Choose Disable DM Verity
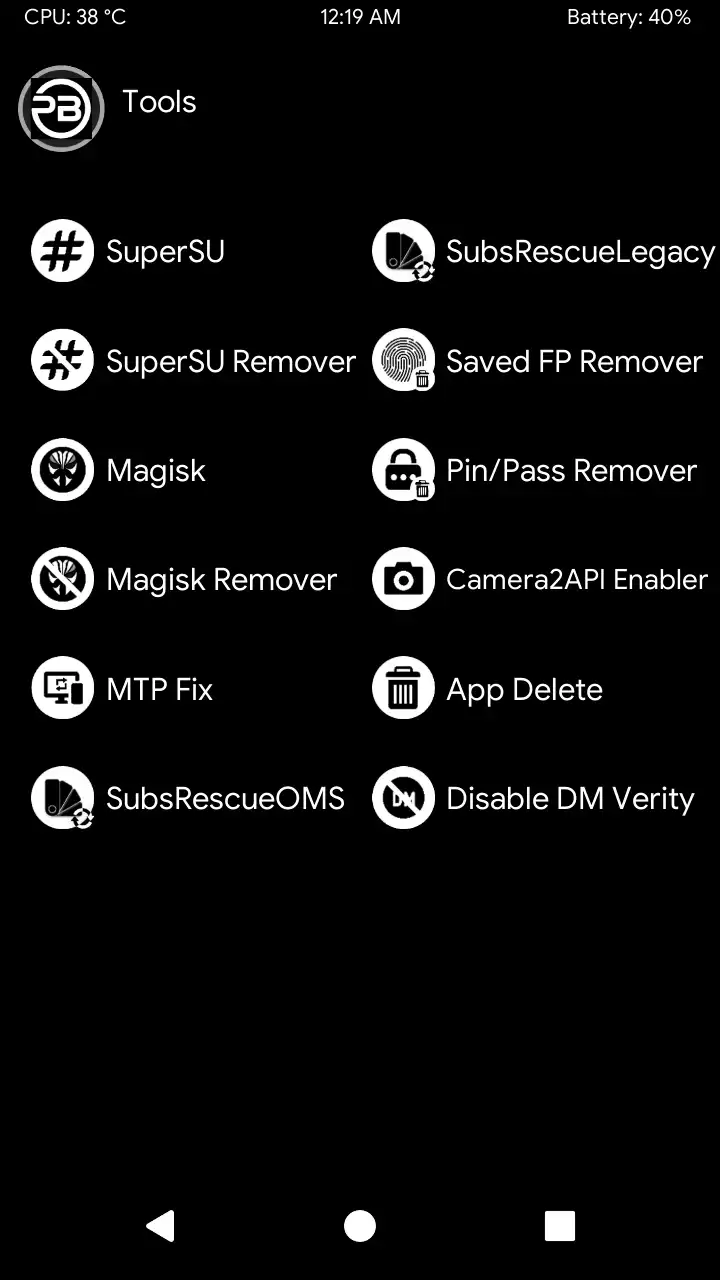720x1280 pixels. (x=533, y=798)
